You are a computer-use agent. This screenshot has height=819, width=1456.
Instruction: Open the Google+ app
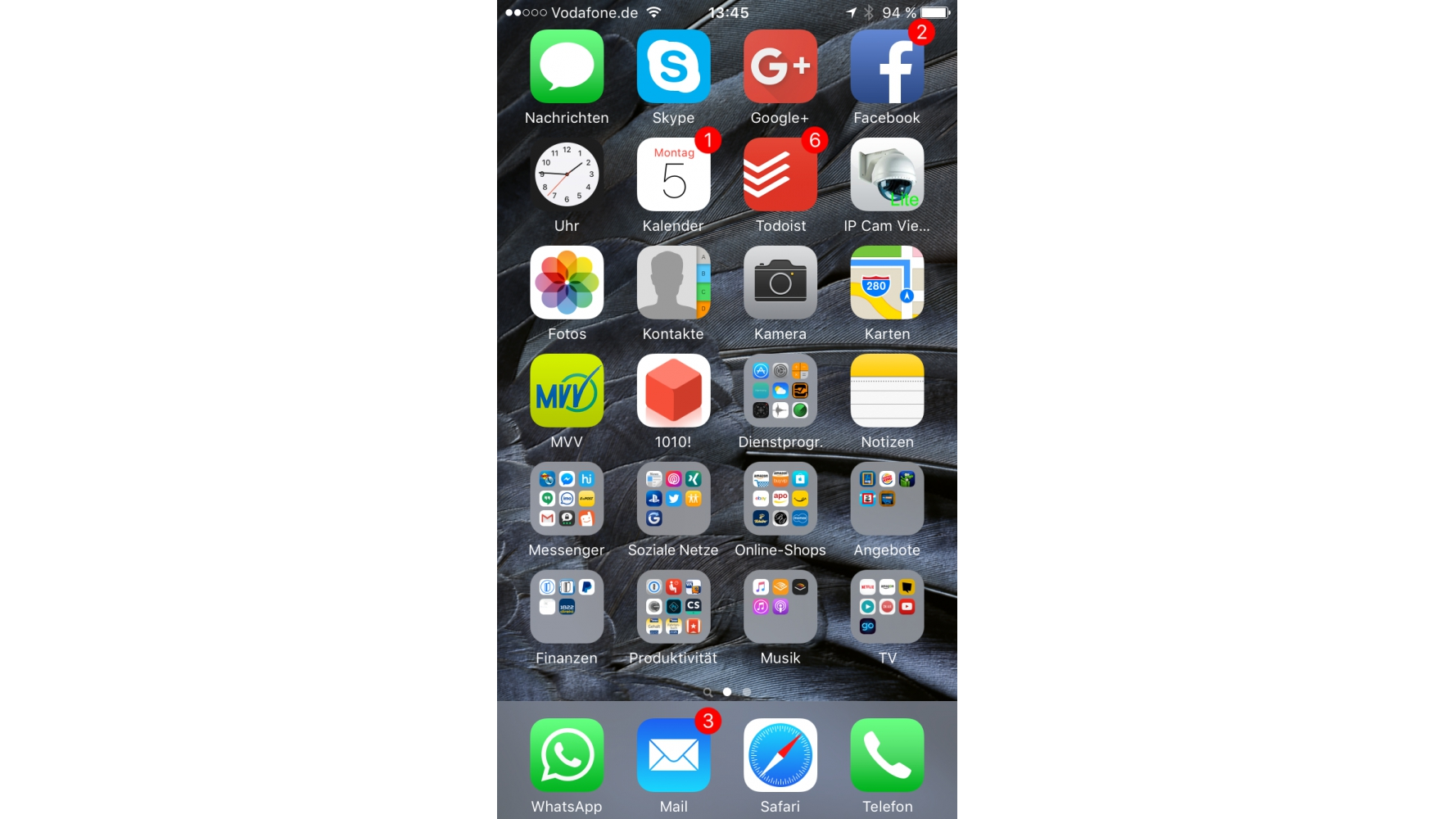[x=780, y=66]
